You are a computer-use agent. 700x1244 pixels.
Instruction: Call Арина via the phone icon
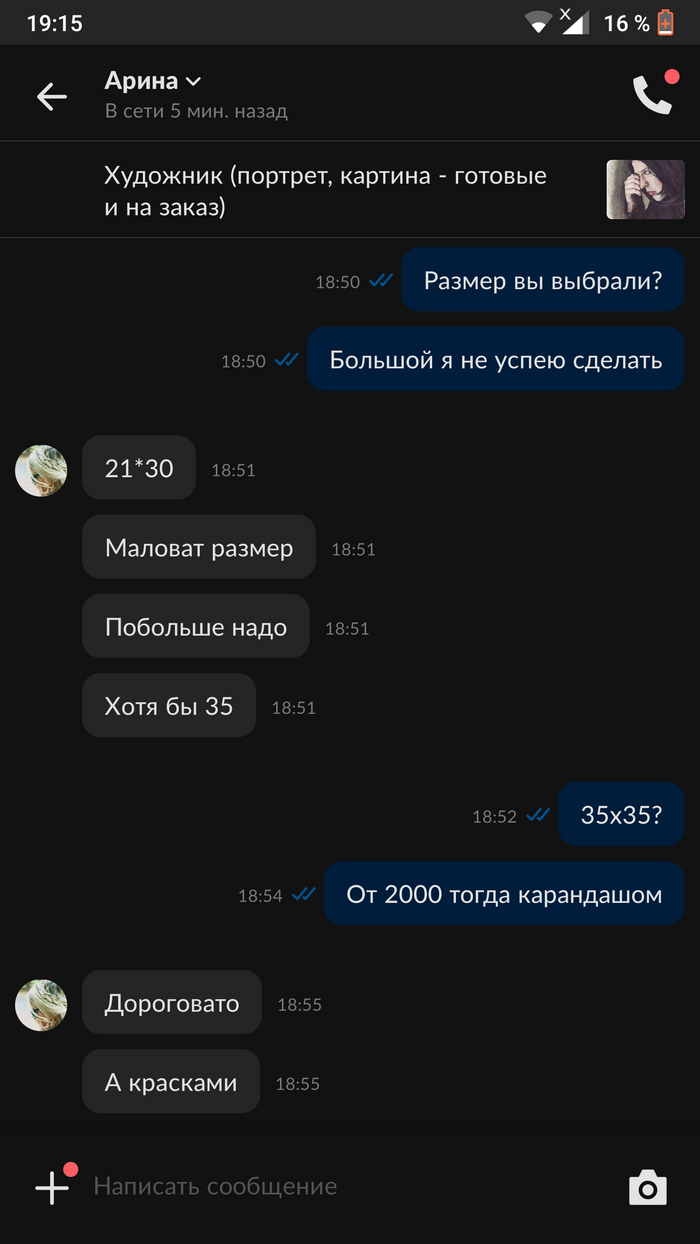tap(651, 95)
